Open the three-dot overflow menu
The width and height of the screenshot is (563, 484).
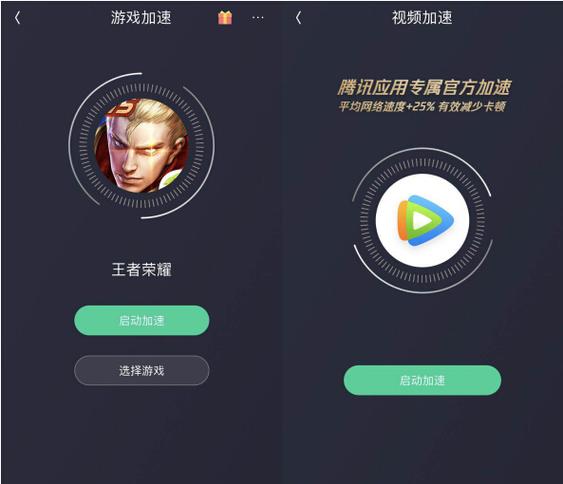click(258, 18)
